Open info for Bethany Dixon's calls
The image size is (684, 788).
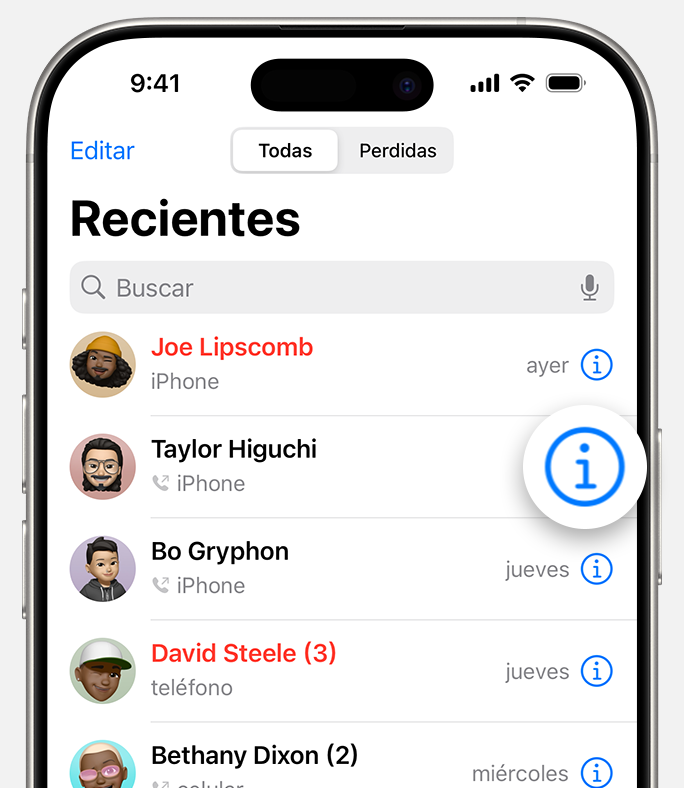[x=596, y=772]
